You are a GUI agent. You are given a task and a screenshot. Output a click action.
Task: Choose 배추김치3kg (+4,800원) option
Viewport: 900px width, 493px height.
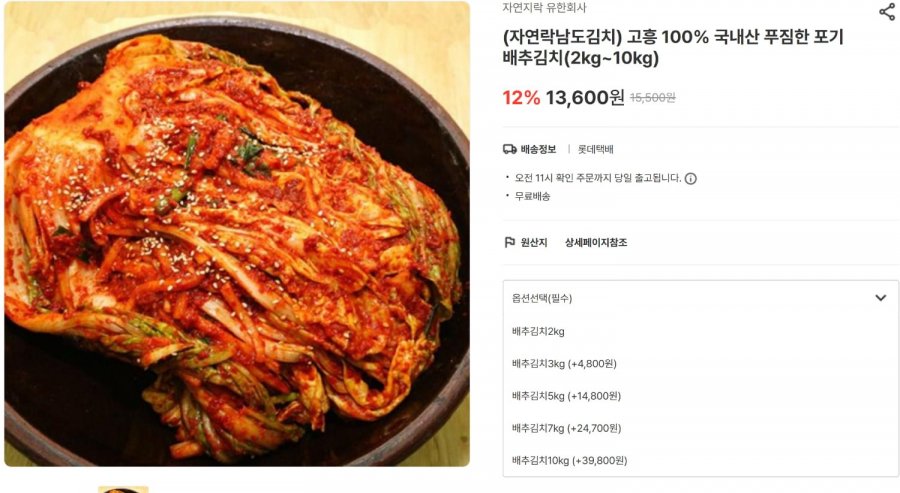(x=564, y=364)
